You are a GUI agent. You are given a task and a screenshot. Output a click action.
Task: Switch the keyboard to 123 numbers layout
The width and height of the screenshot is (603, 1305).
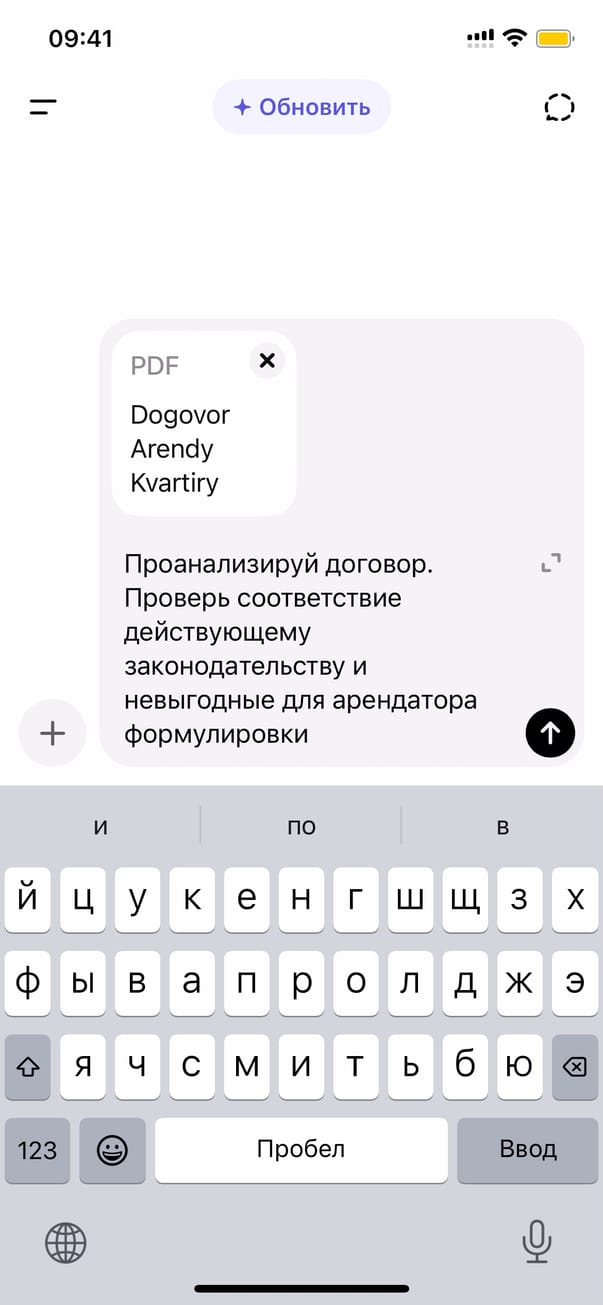[x=37, y=1150]
